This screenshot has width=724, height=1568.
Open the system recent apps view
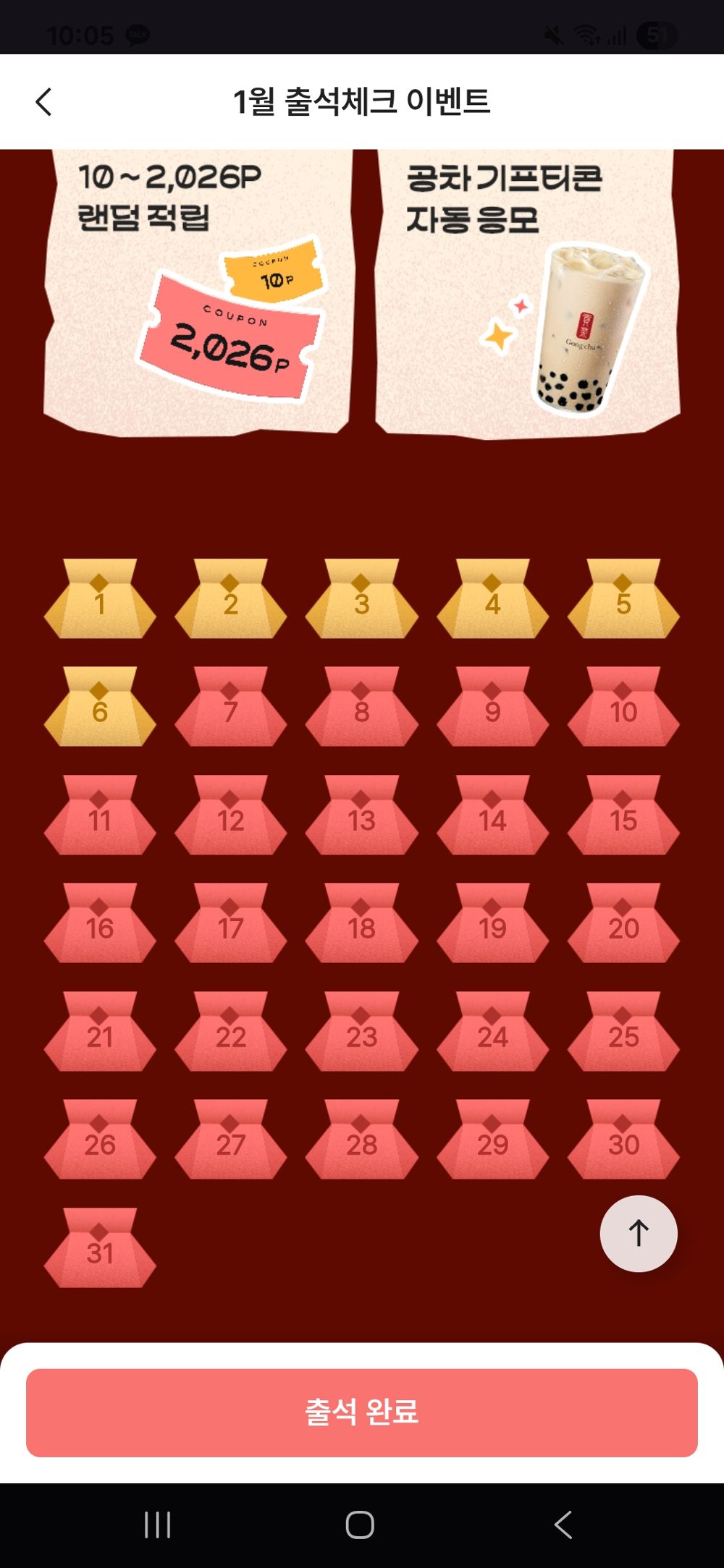(x=157, y=1524)
